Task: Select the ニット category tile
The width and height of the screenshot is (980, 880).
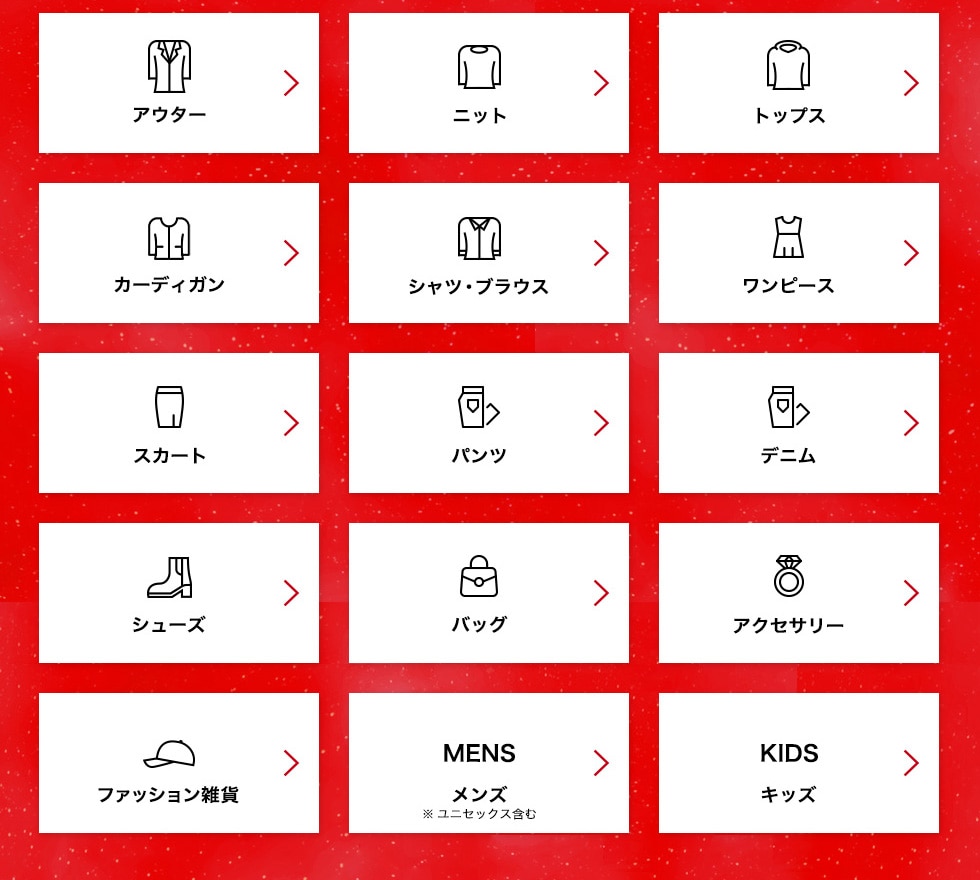Action: pyautogui.click(x=488, y=83)
